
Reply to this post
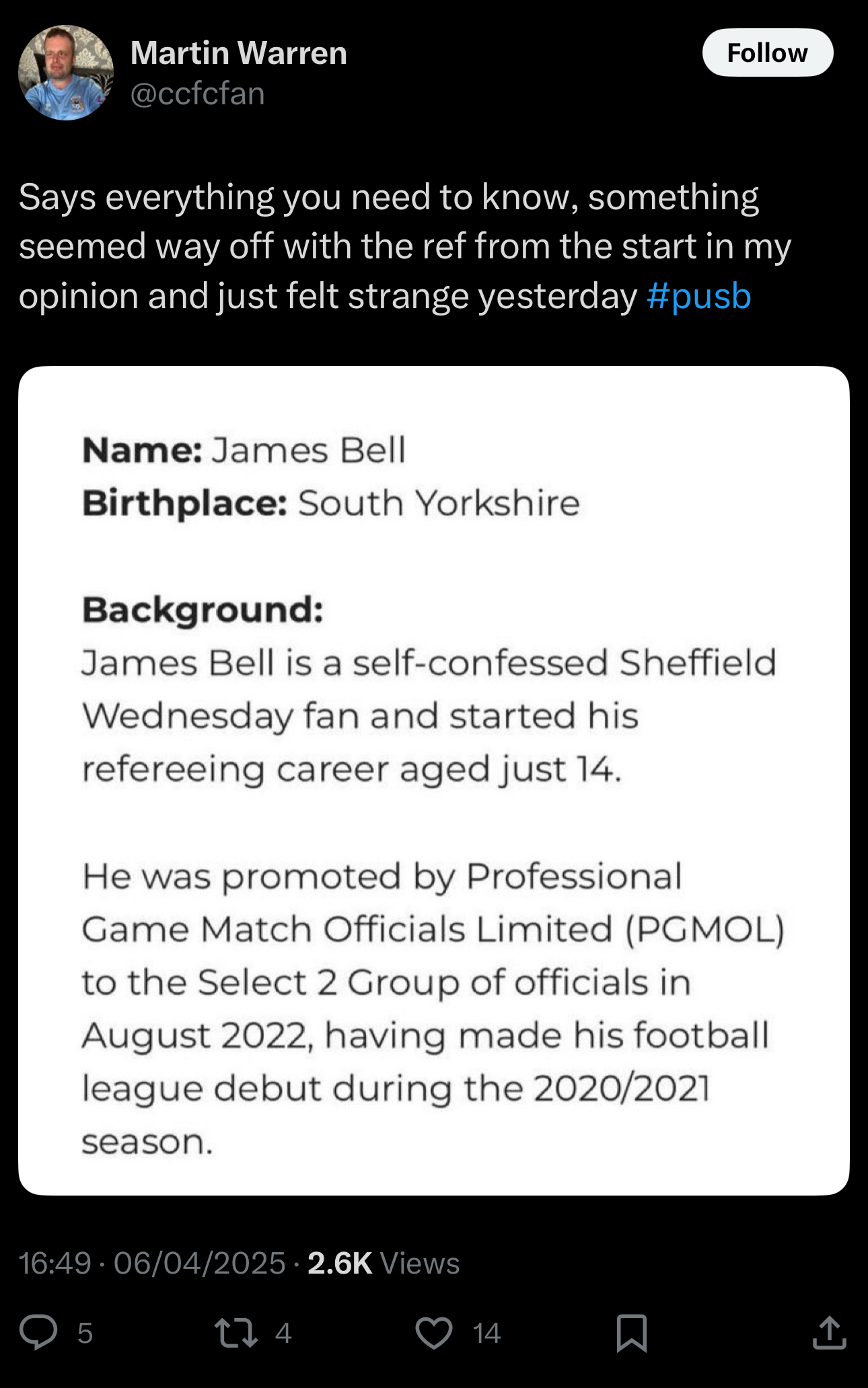click(x=39, y=1332)
